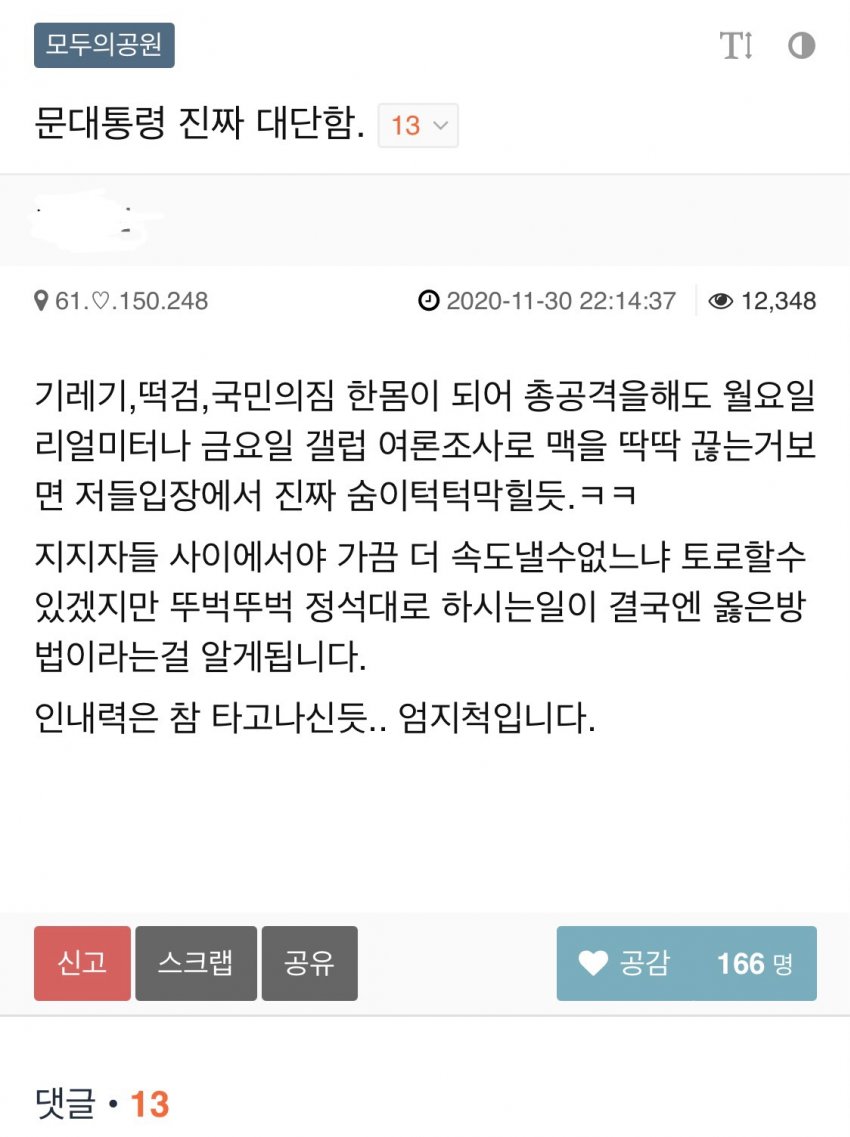
Task: Report this post with 신고
Action: coord(82,963)
